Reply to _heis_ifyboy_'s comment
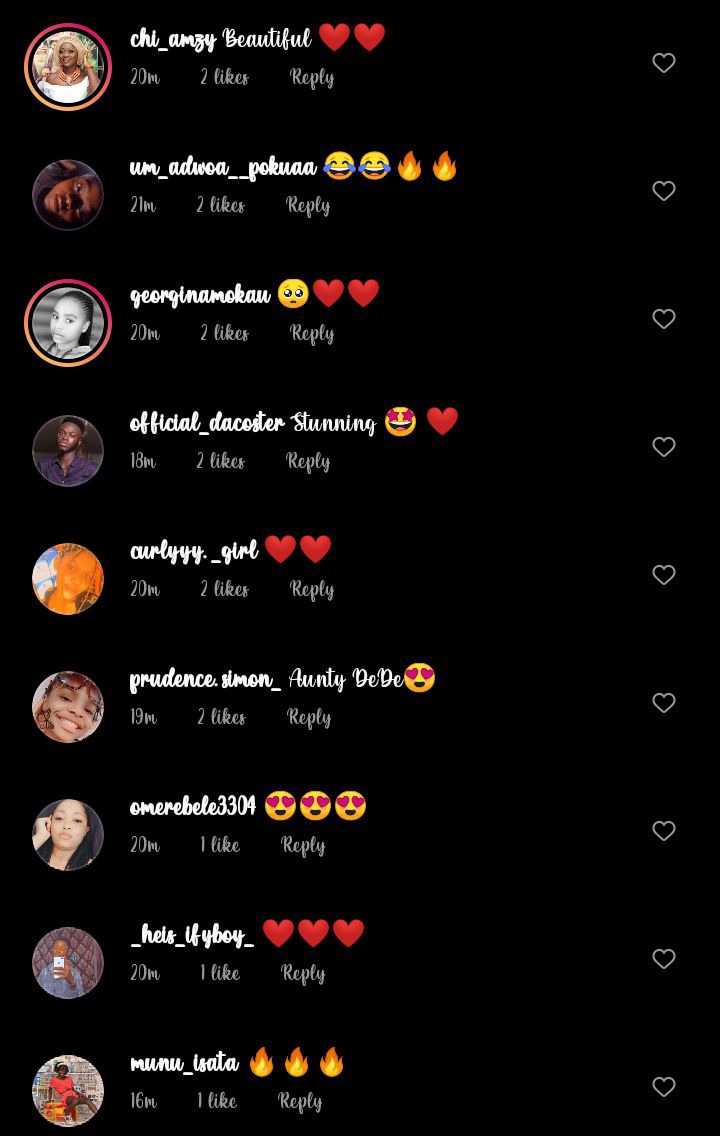This screenshot has height=1136, width=720. (x=303, y=974)
